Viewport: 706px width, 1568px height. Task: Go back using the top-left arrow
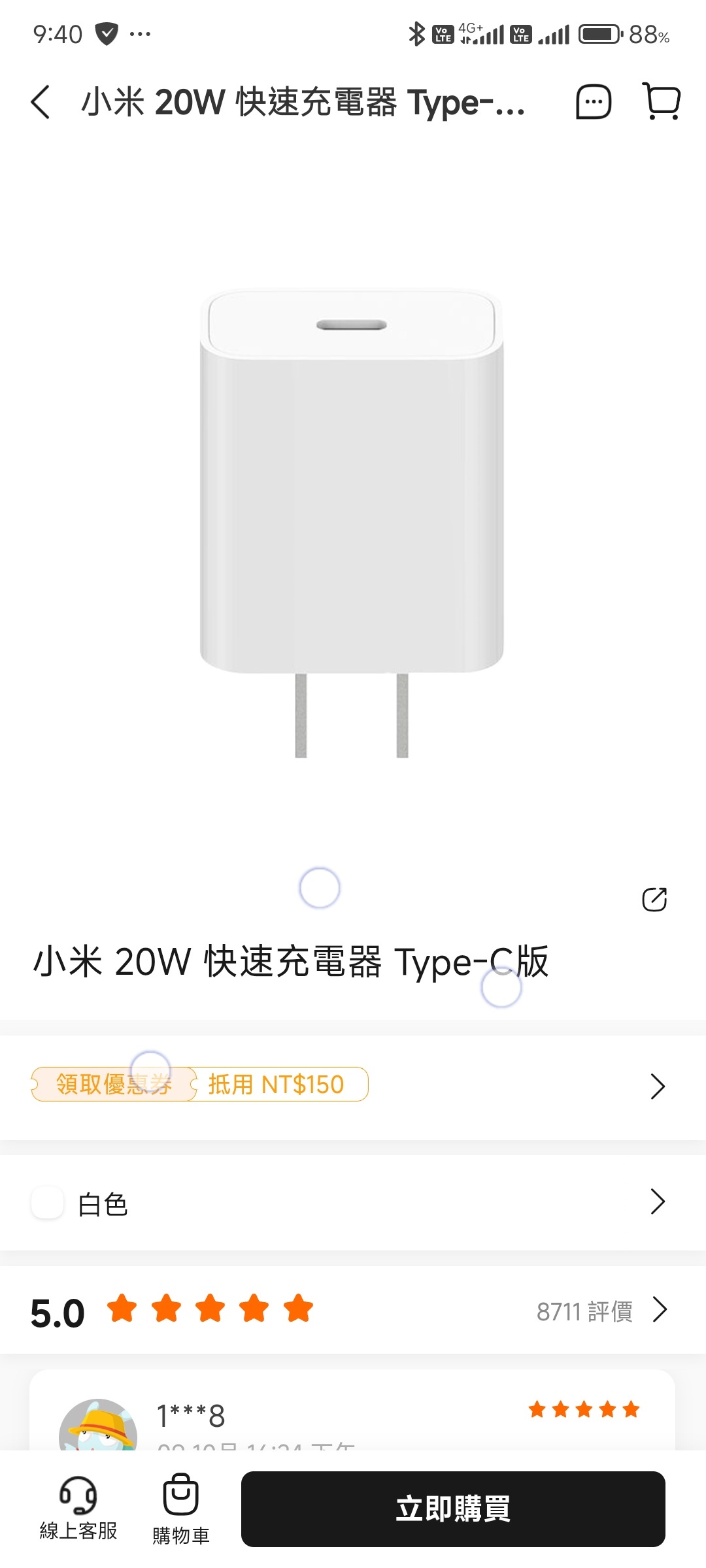tap(41, 103)
